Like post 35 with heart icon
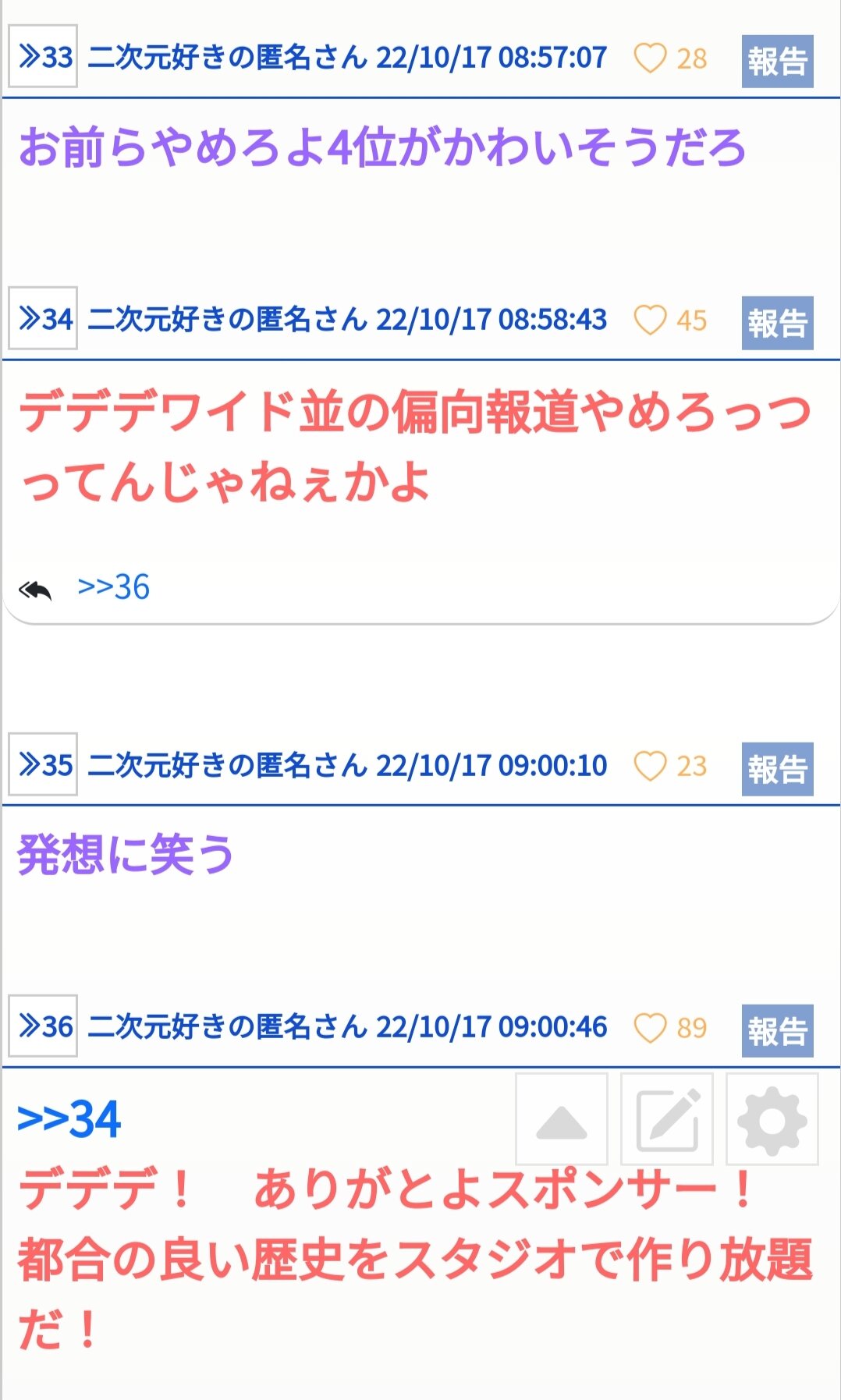This screenshot has height=1400, width=841. (650, 767)
